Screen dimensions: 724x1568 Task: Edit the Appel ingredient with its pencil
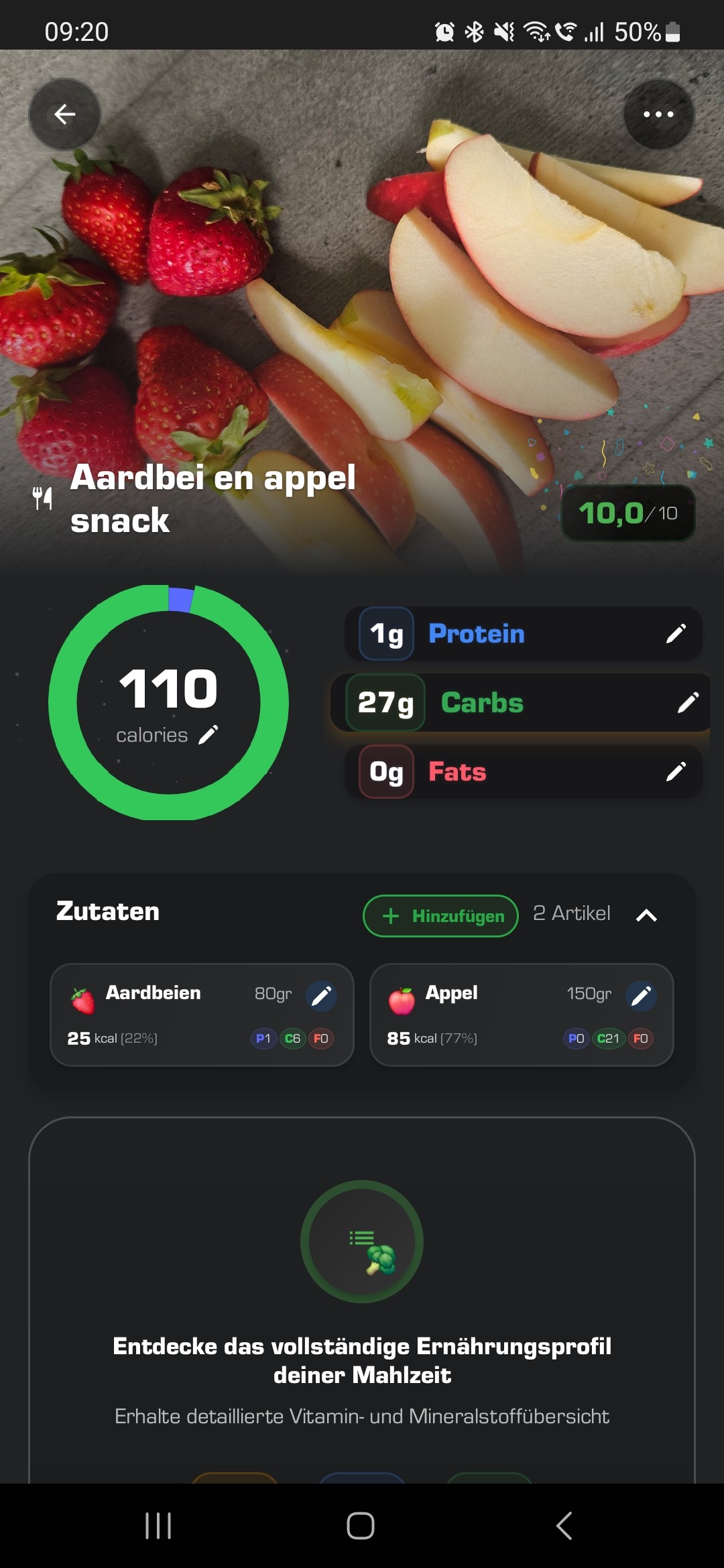pyautogui.click(x=642, y=996)
